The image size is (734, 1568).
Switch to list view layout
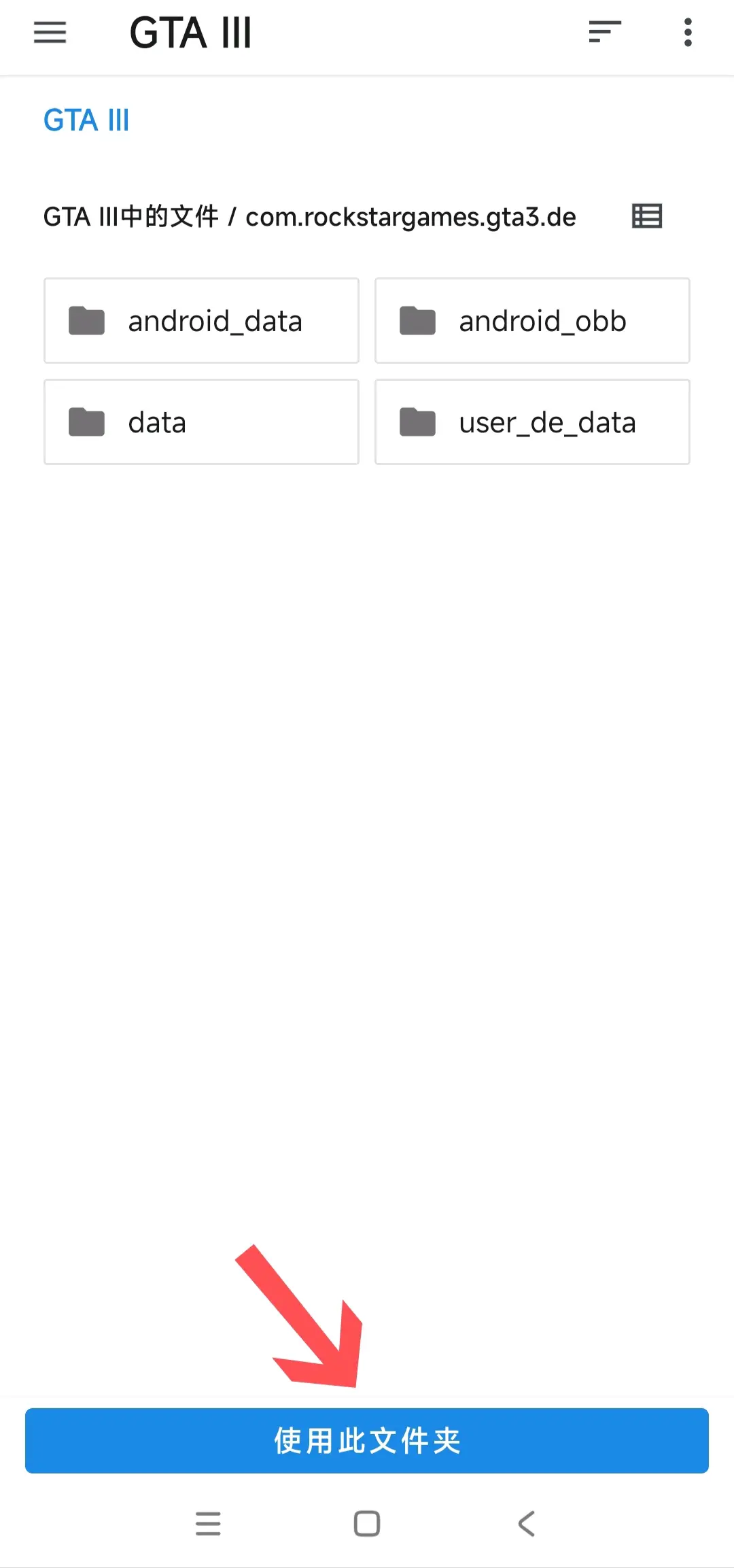click(x=646, y=216)
